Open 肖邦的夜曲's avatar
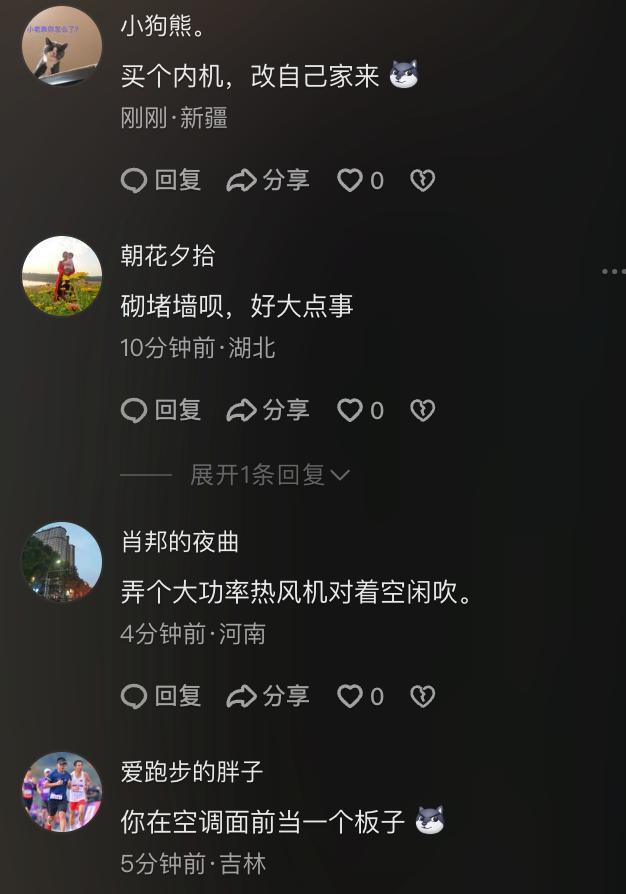Screen dimensions: 626x894 click(62, 562)
